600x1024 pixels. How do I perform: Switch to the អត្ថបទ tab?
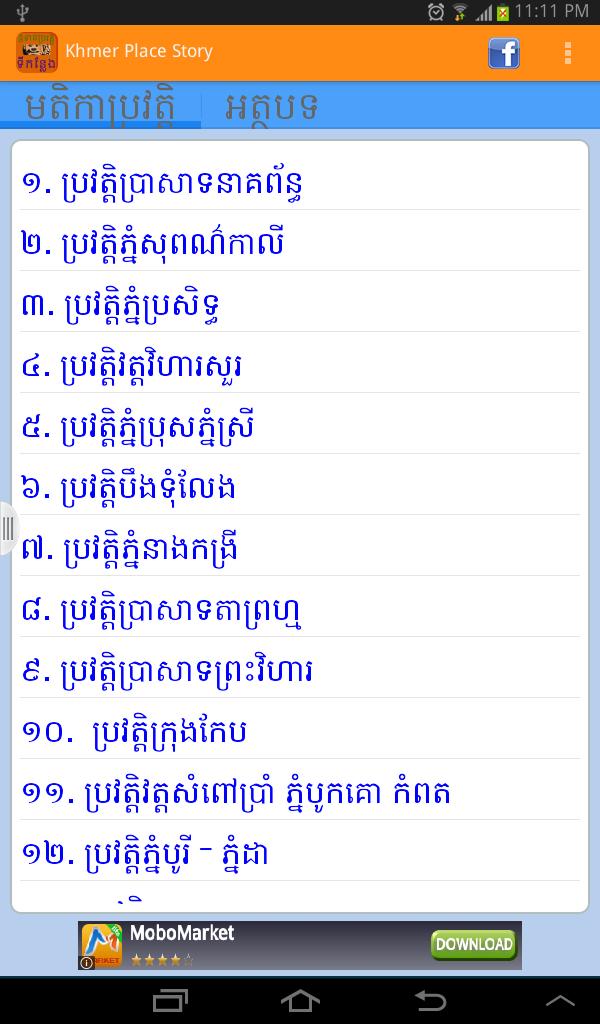[x=272, y=107]
